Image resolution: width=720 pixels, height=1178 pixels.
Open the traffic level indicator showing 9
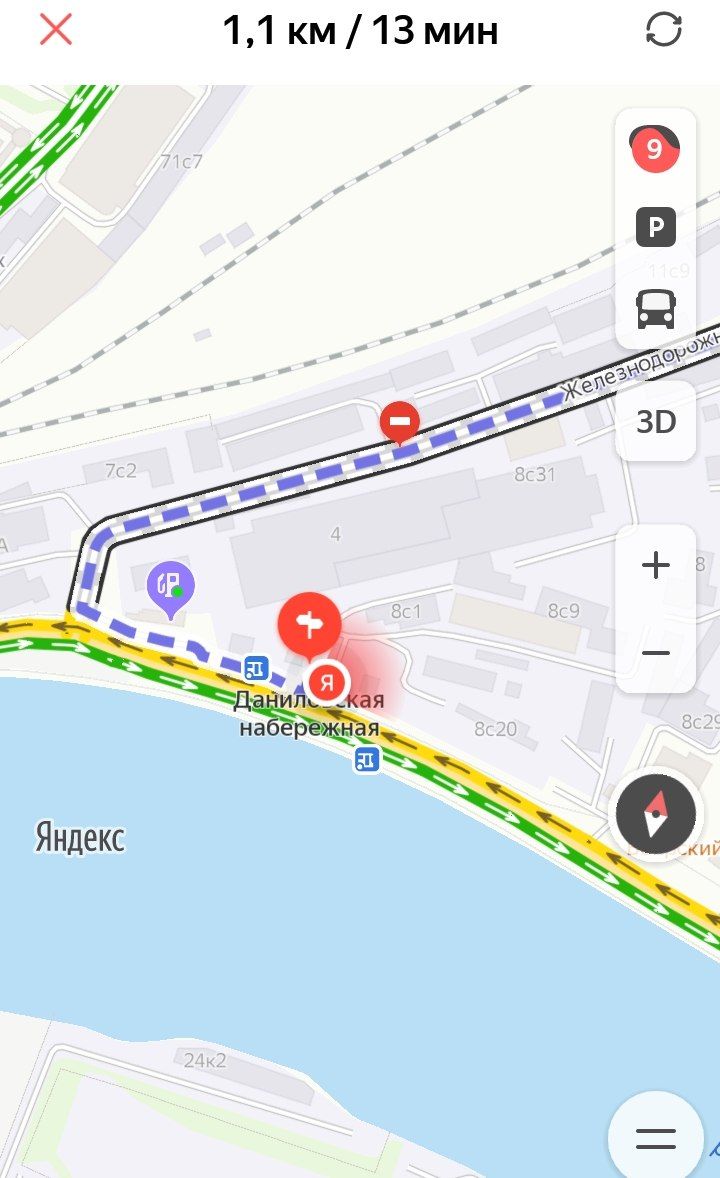(655, 150)
